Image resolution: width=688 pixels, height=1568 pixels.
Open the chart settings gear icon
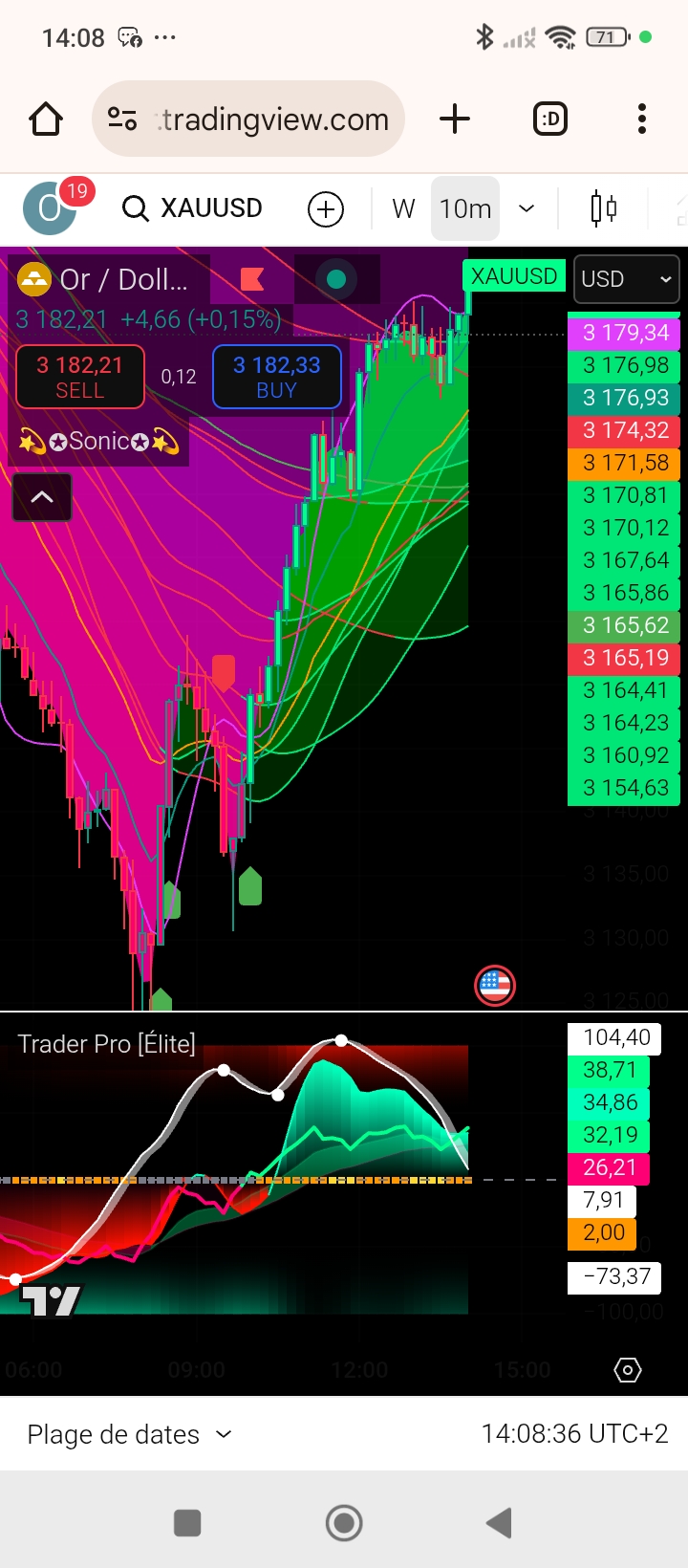628,1370
